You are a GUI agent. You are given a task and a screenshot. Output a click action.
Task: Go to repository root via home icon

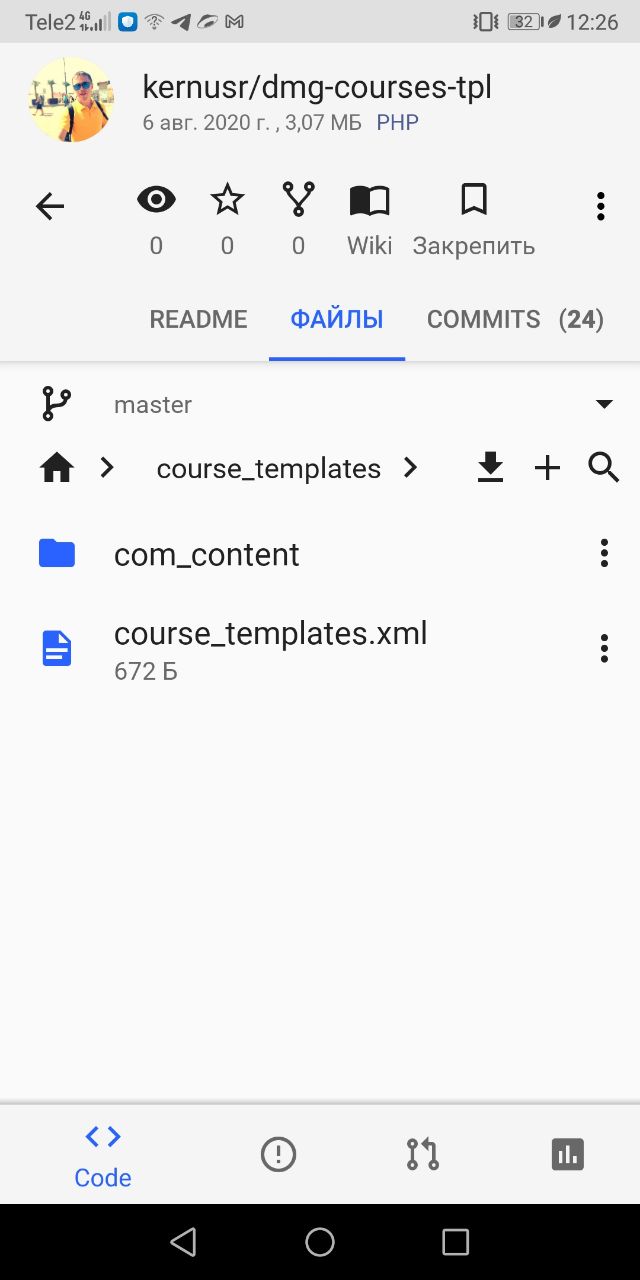coord(57,467)
